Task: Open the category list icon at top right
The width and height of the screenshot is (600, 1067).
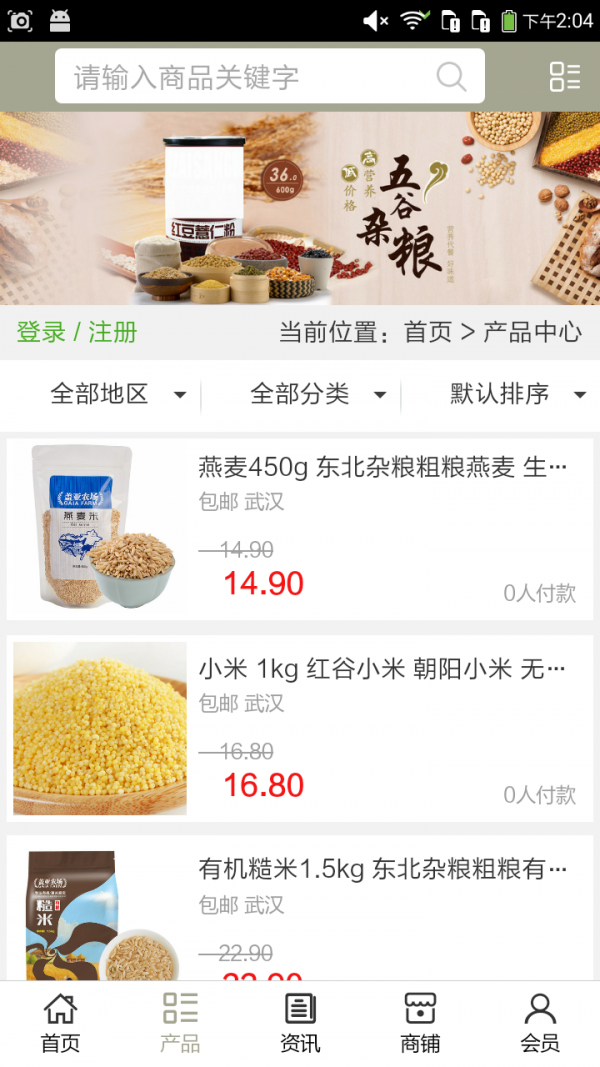Action: 564,77
